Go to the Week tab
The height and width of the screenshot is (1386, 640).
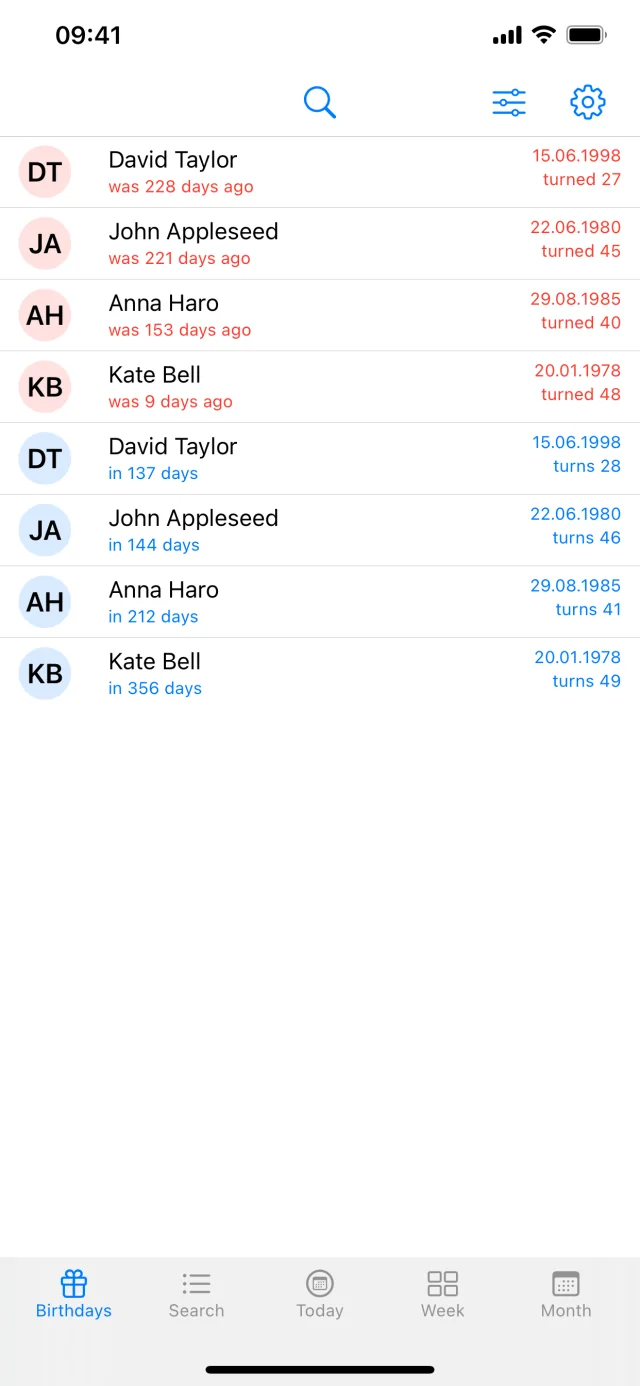(x=443, y=1295)
